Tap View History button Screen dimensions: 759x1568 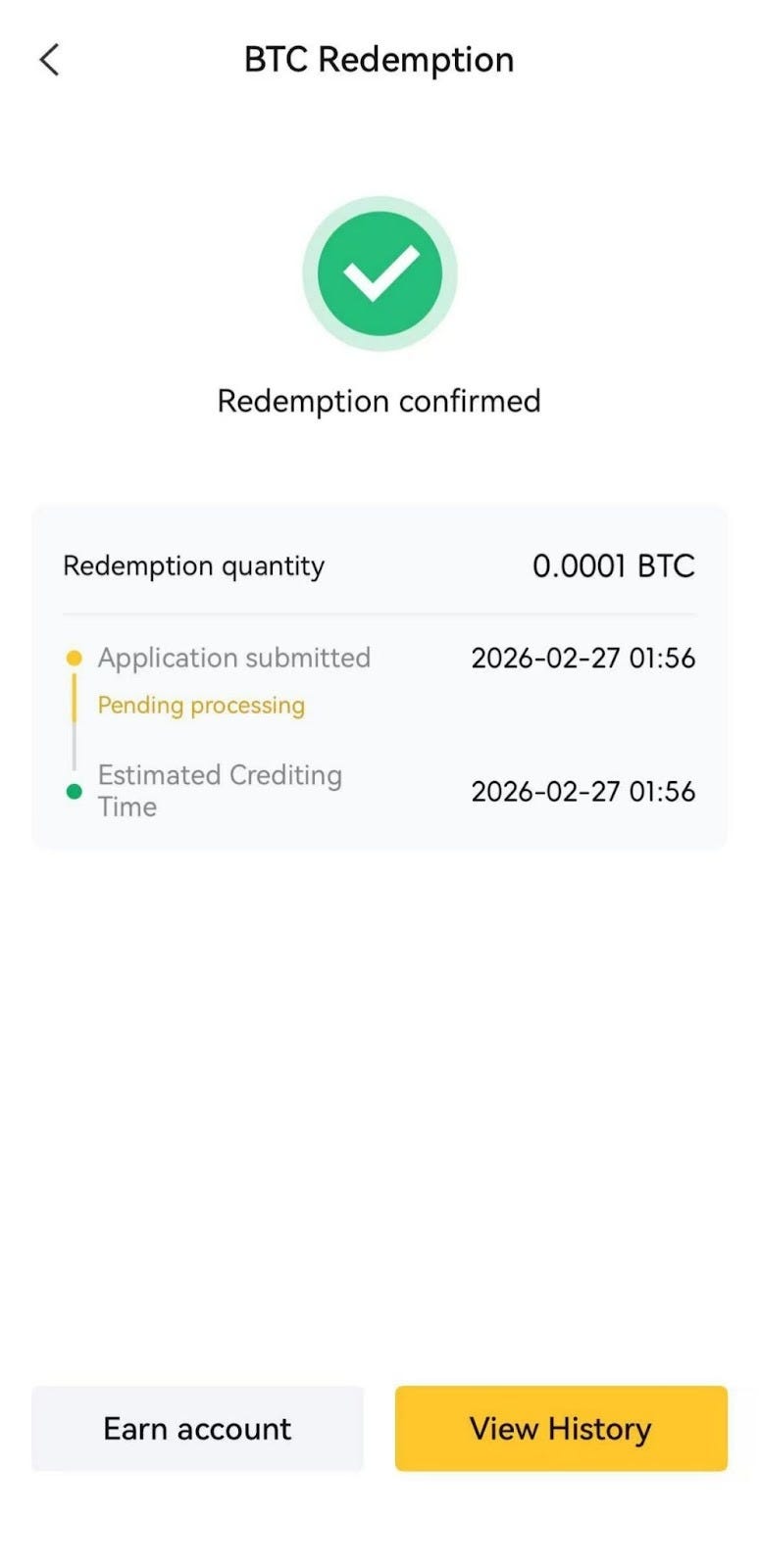coord(561,1428)
